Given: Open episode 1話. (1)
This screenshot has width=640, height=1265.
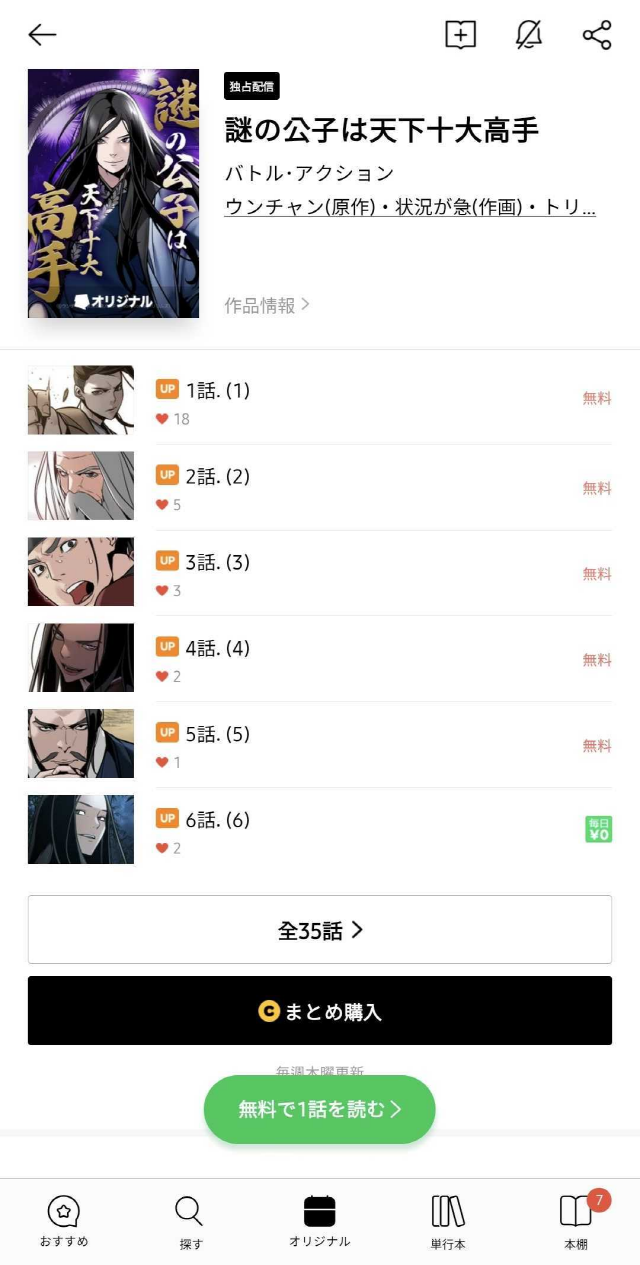Looking at the screenshot, I should (x=320, y=400).
